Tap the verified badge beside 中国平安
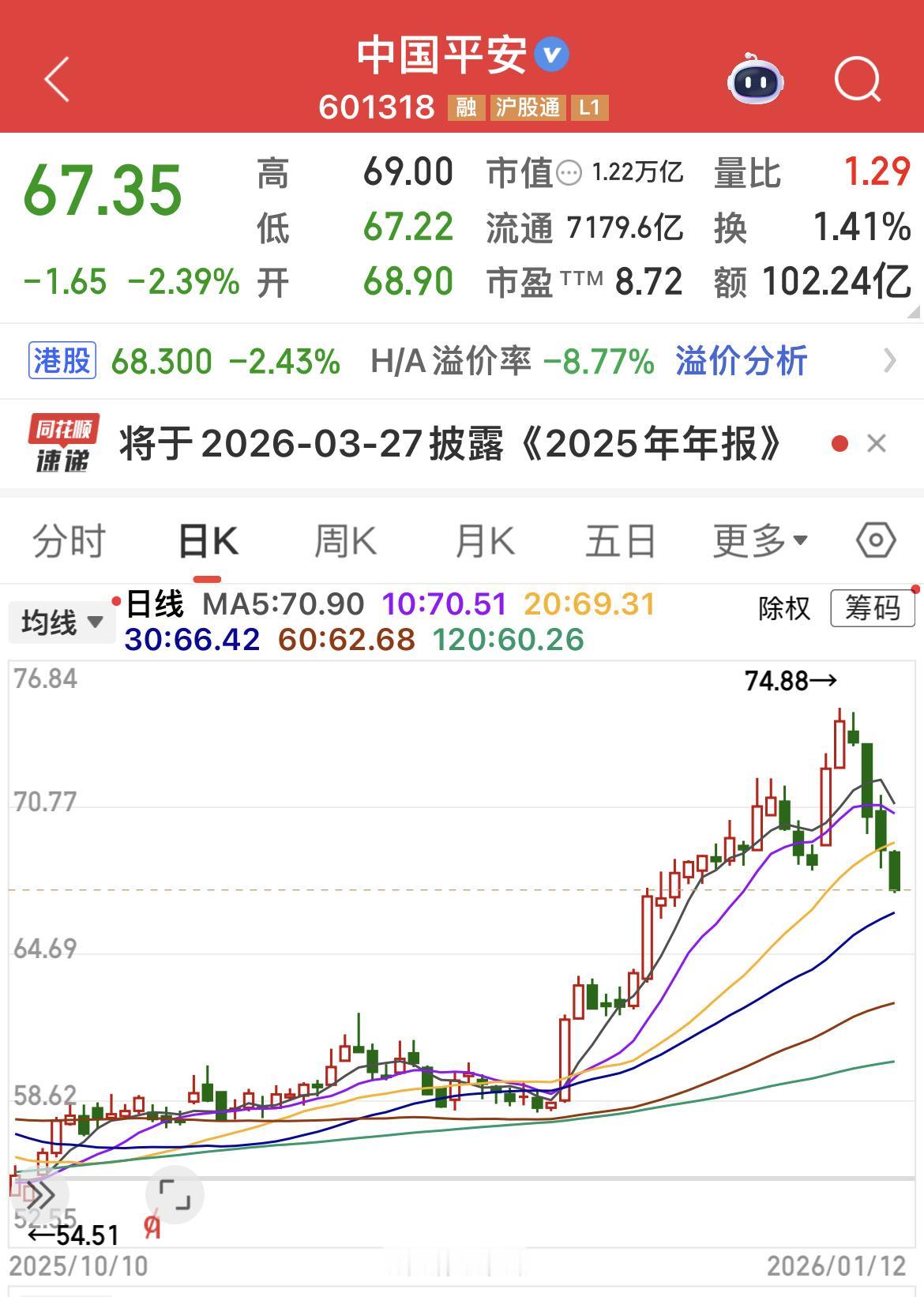Image resolution: width=924 pixels, height=1297 pixels. tap(553, 54)
